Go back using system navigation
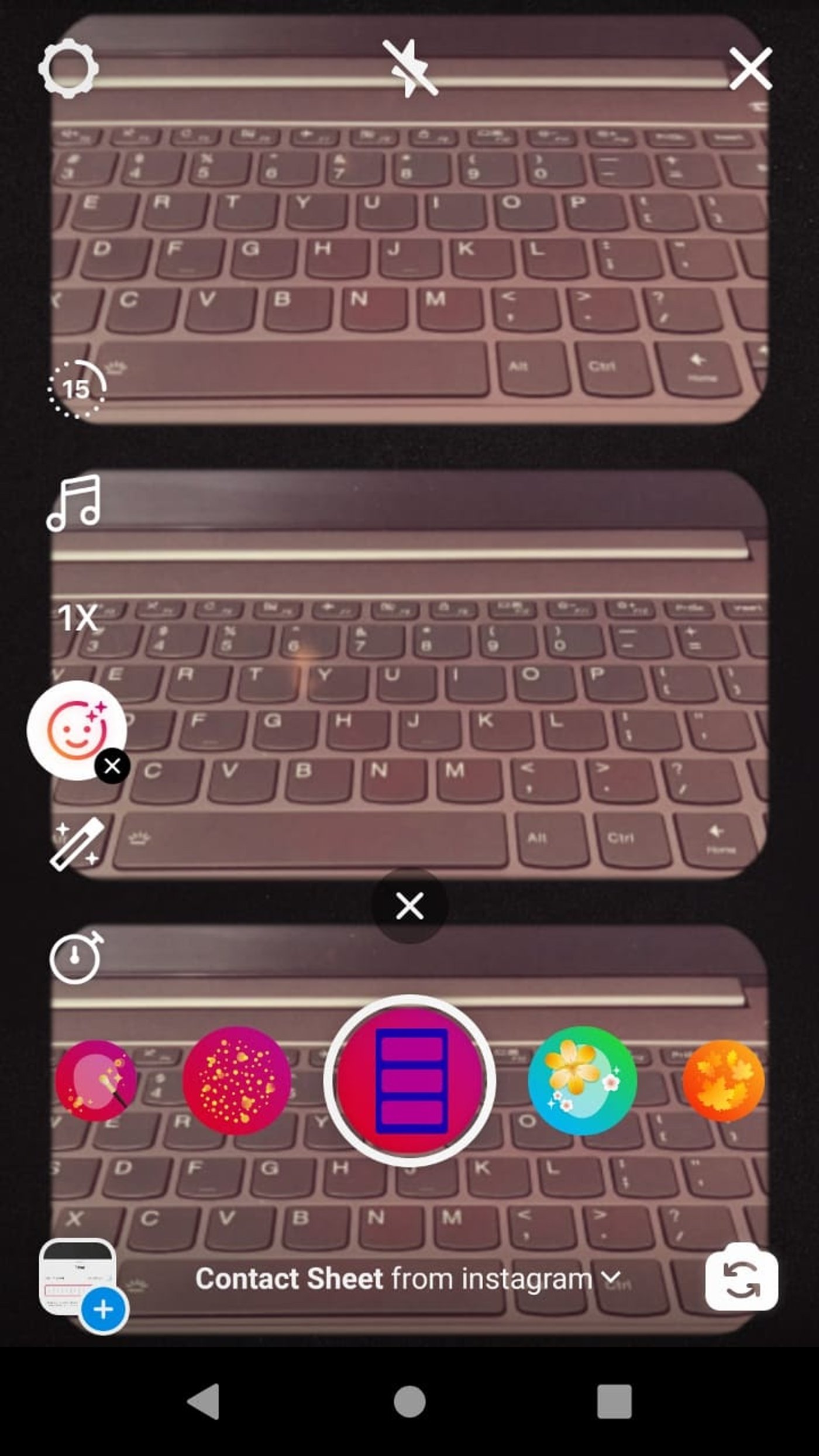 pos(204,1402)
